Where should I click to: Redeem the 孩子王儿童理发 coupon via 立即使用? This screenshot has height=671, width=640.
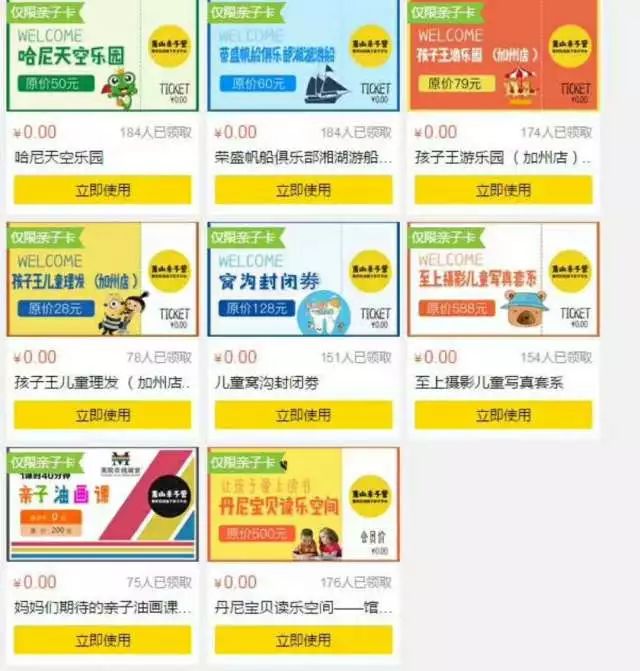[103, 415]
